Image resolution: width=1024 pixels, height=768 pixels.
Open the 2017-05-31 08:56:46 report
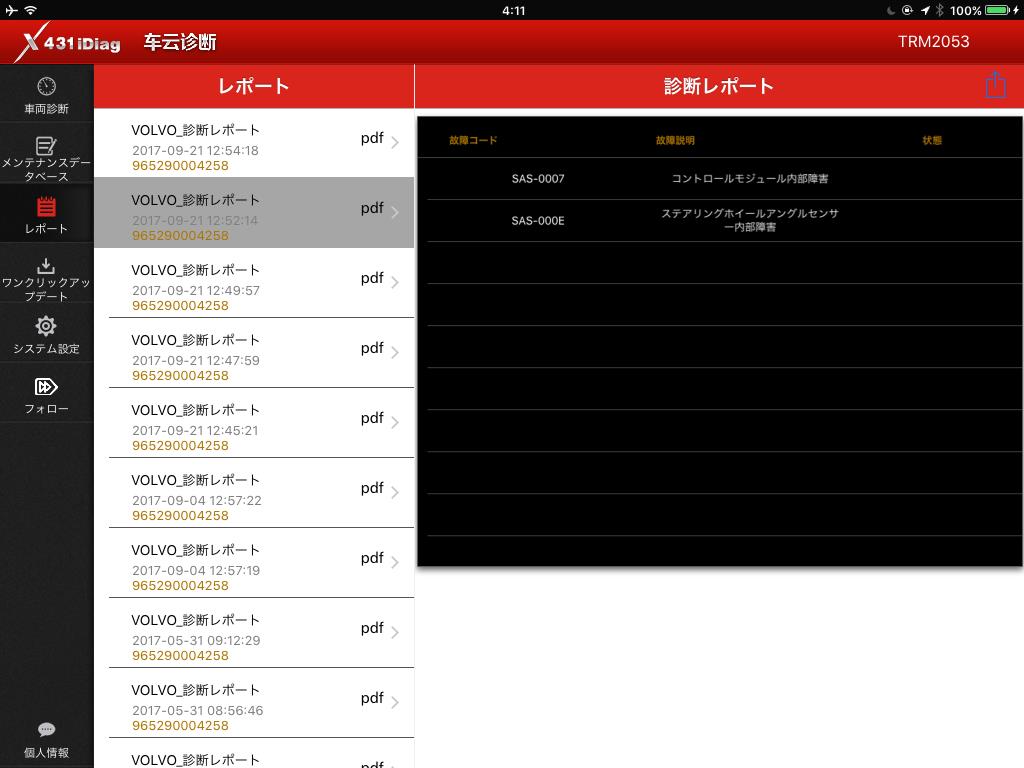(254, 703)
